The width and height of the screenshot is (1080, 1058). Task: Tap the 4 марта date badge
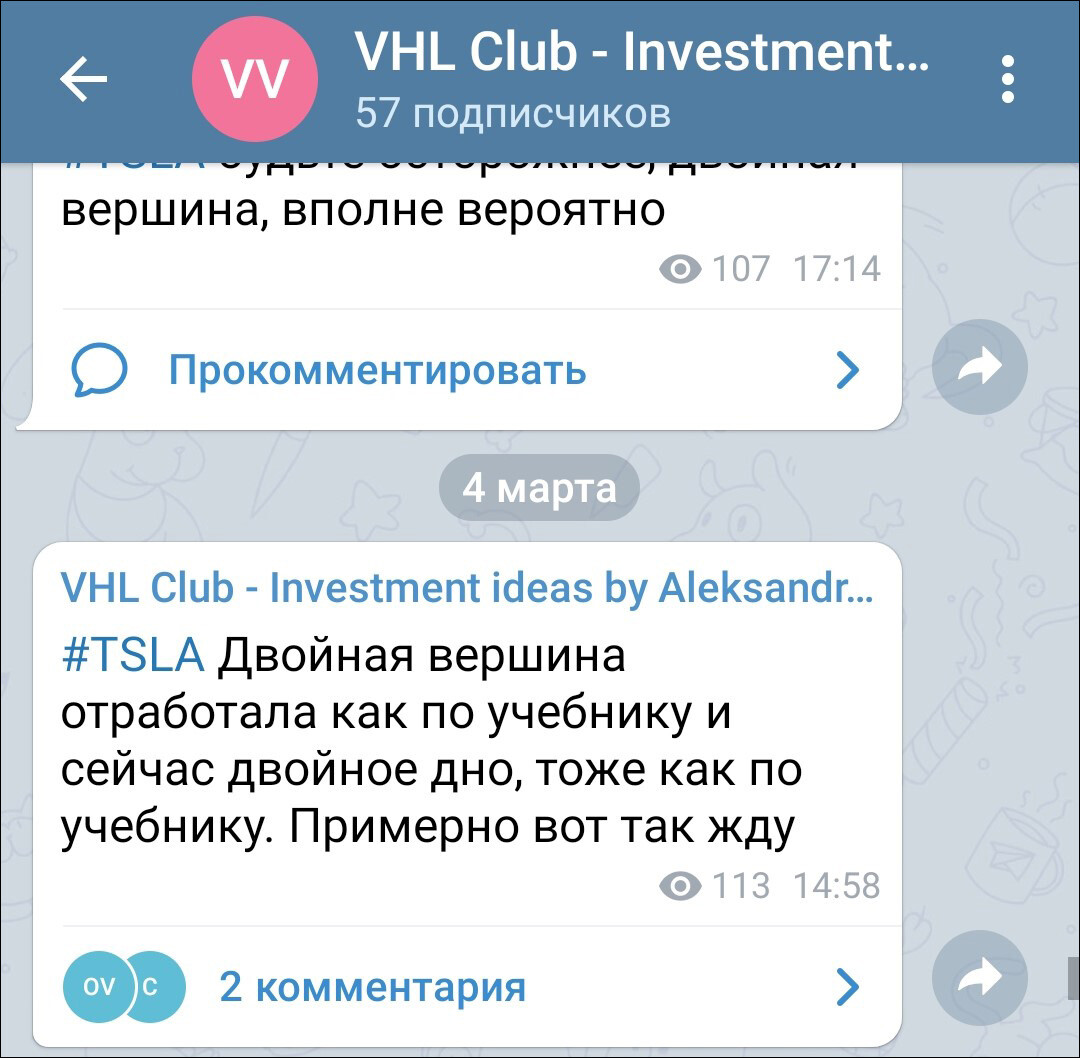click(x=539, y=488)
